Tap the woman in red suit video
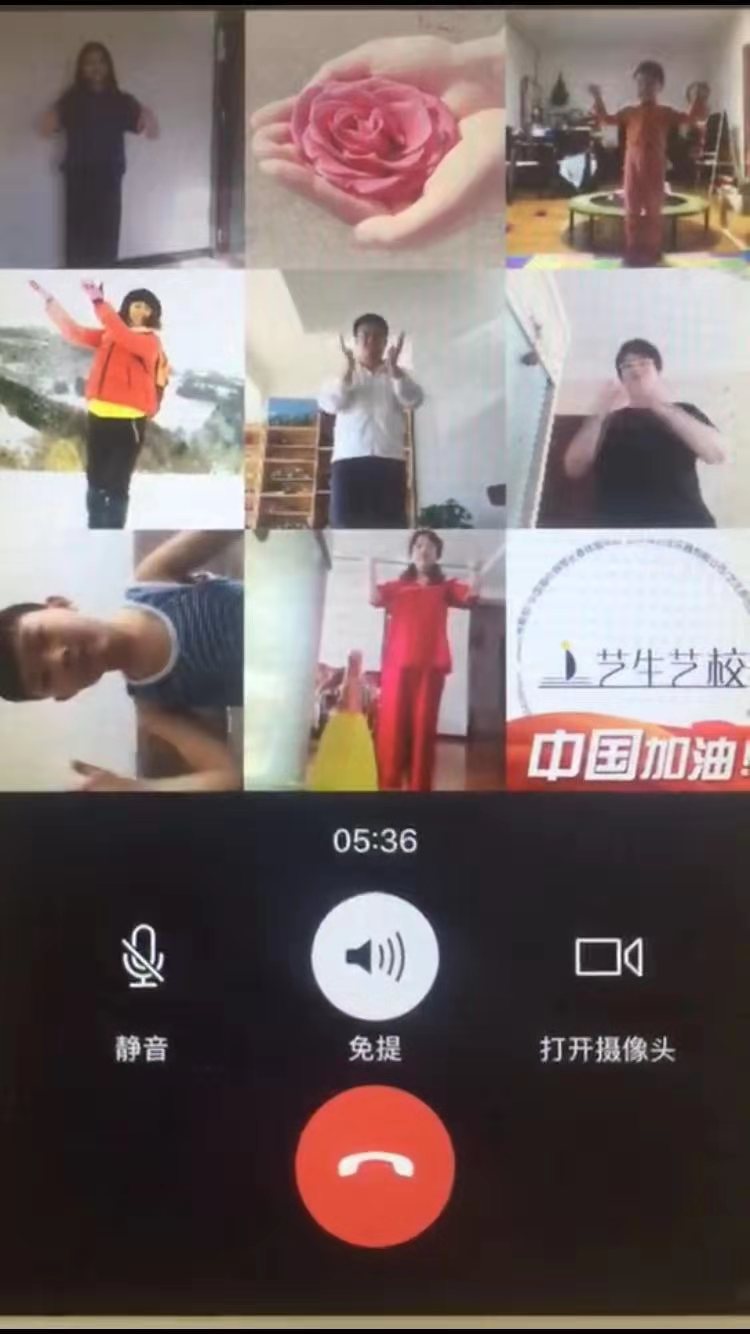This screenshot has height=1334, width=750. (375, 660)
